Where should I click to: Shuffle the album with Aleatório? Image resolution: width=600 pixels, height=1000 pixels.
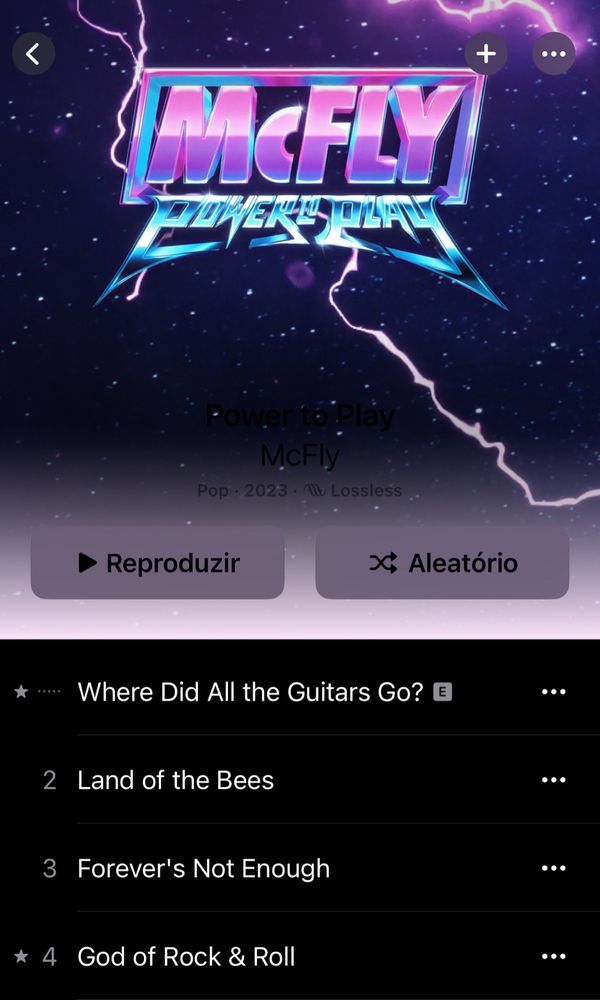click(x=442, y=563)
